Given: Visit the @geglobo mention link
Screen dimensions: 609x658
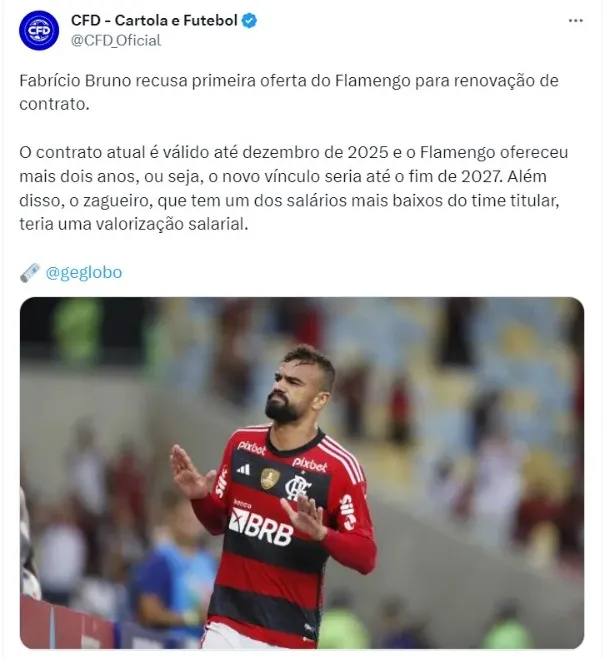Looking at the screenshot, I should pos(84,272).
